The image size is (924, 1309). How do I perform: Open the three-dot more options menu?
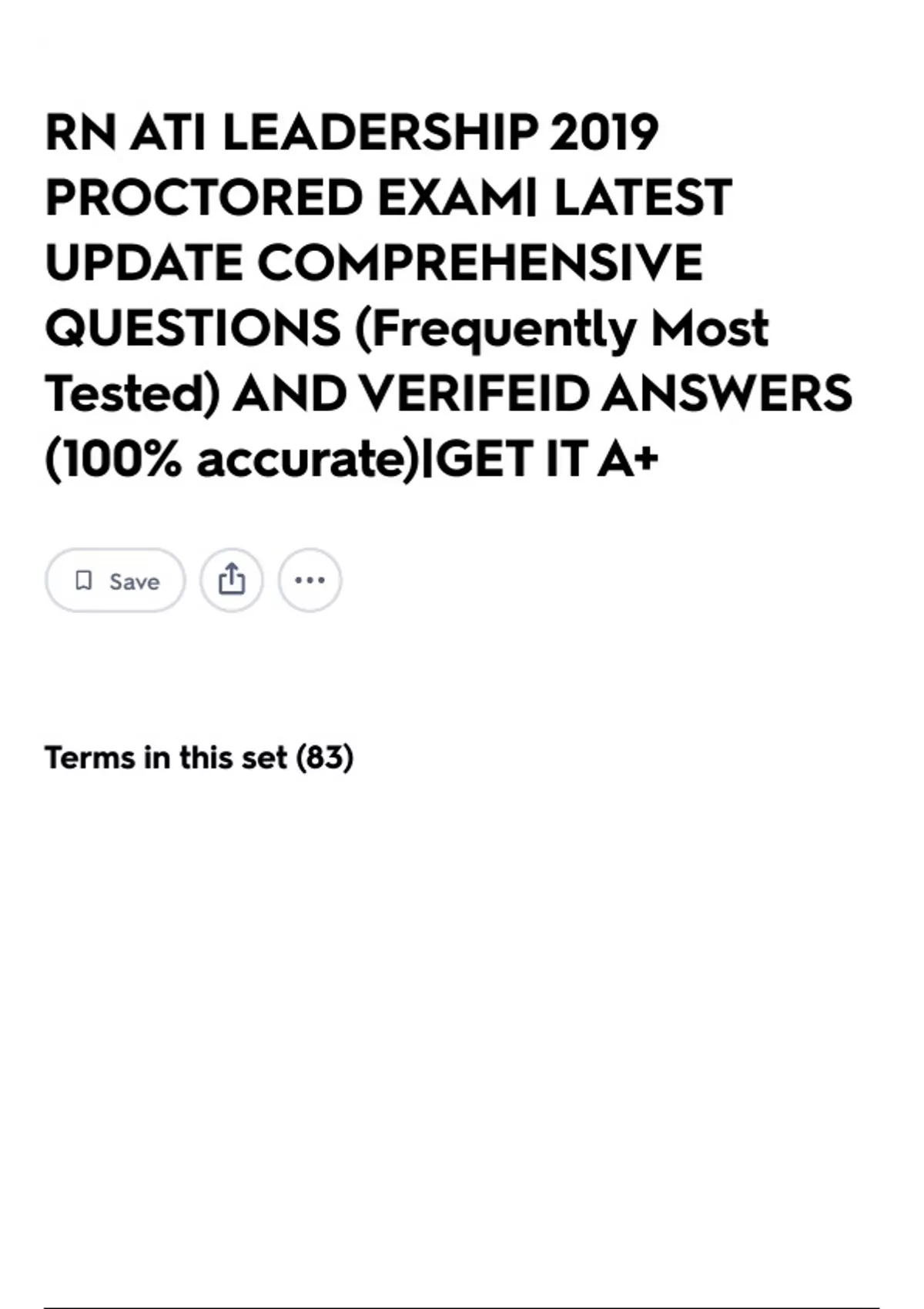(x=310, y=581)
